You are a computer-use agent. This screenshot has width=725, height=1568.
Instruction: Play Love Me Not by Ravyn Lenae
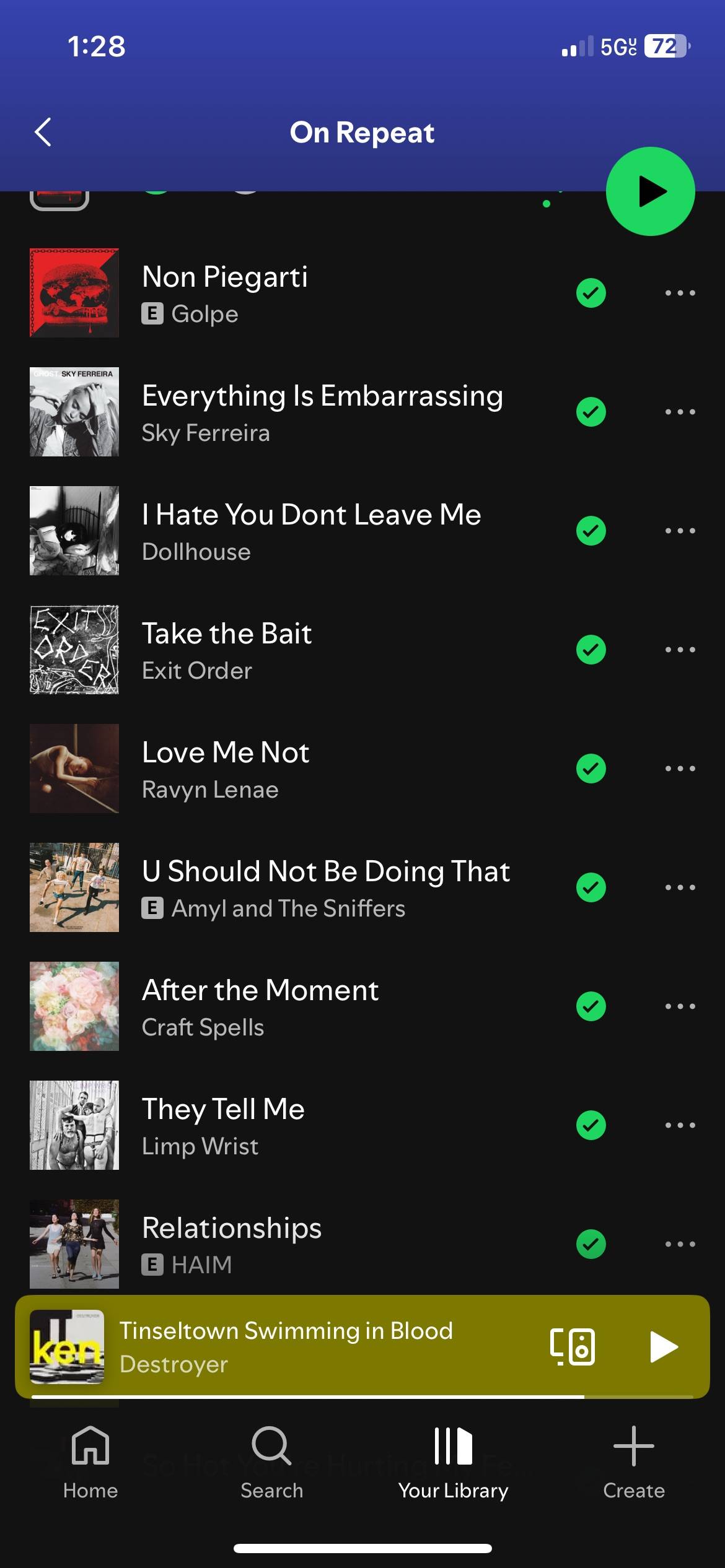279,769
